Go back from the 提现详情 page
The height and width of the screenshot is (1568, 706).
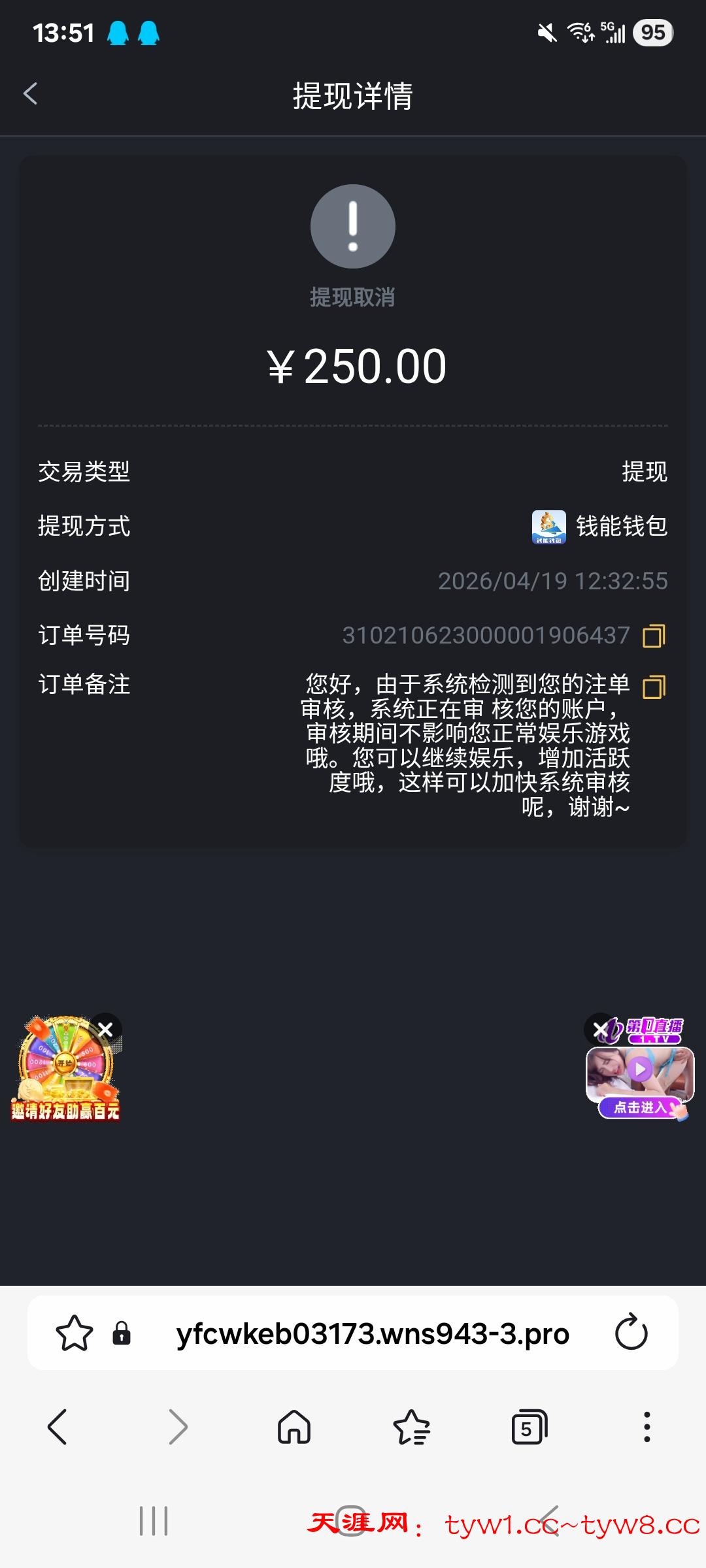tap(30, 94)
